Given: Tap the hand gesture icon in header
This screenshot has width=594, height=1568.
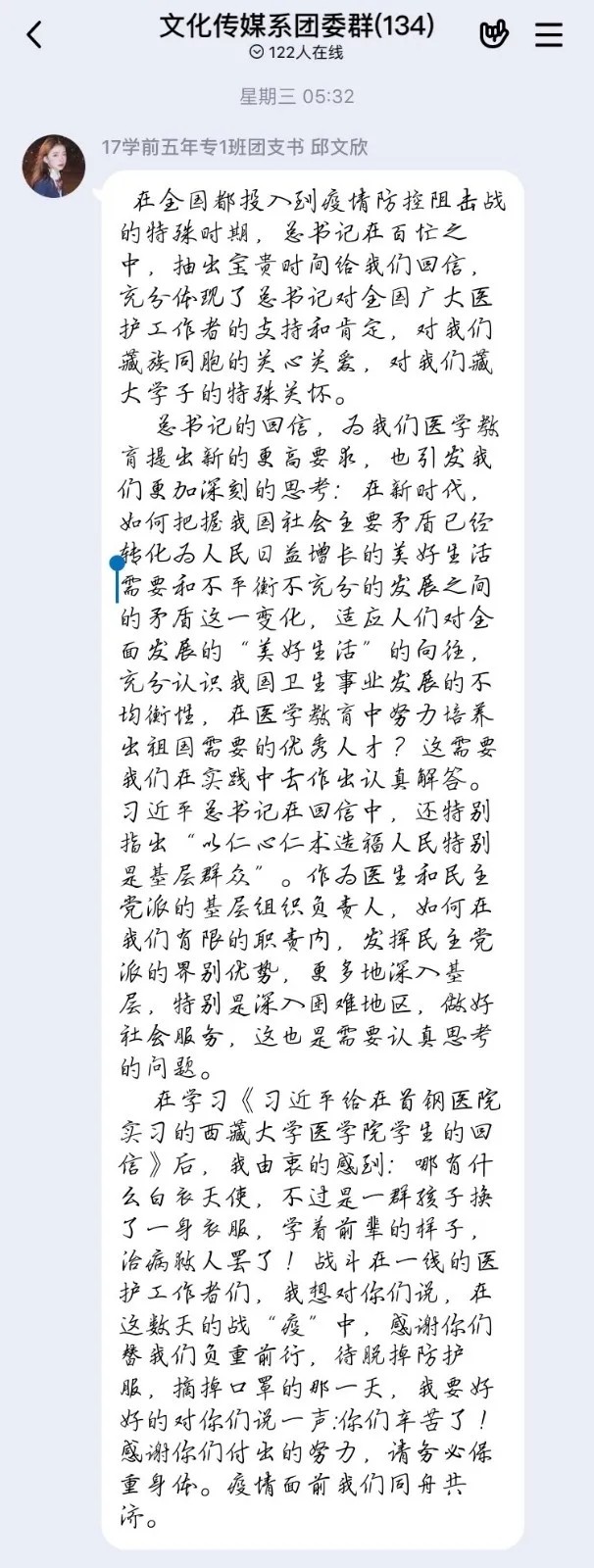Looking at the screenshot, I should (494, 34).
